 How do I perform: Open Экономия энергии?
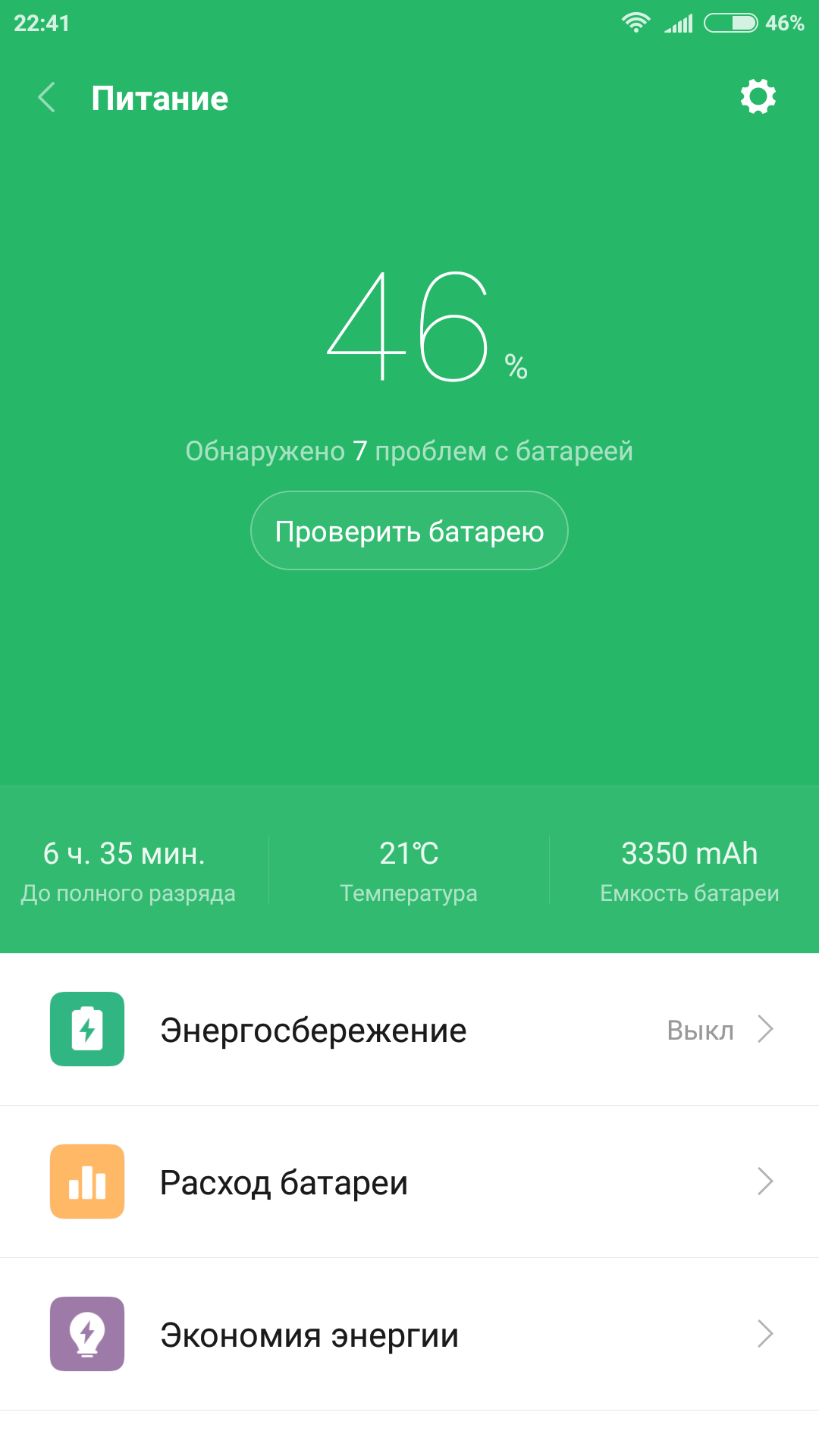click(x=409, y=1334)
